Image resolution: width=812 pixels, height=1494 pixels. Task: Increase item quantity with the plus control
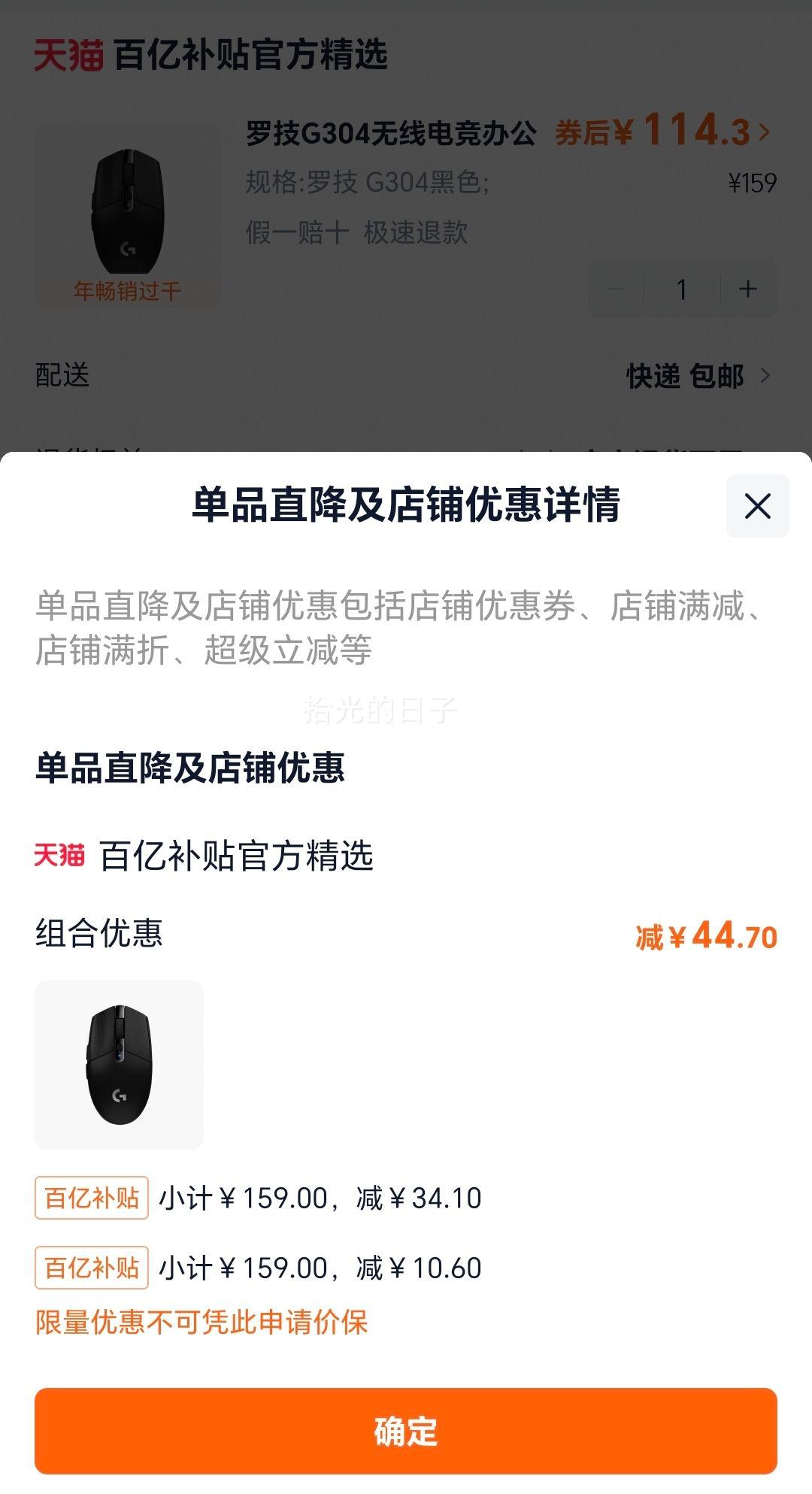(745, 289)
